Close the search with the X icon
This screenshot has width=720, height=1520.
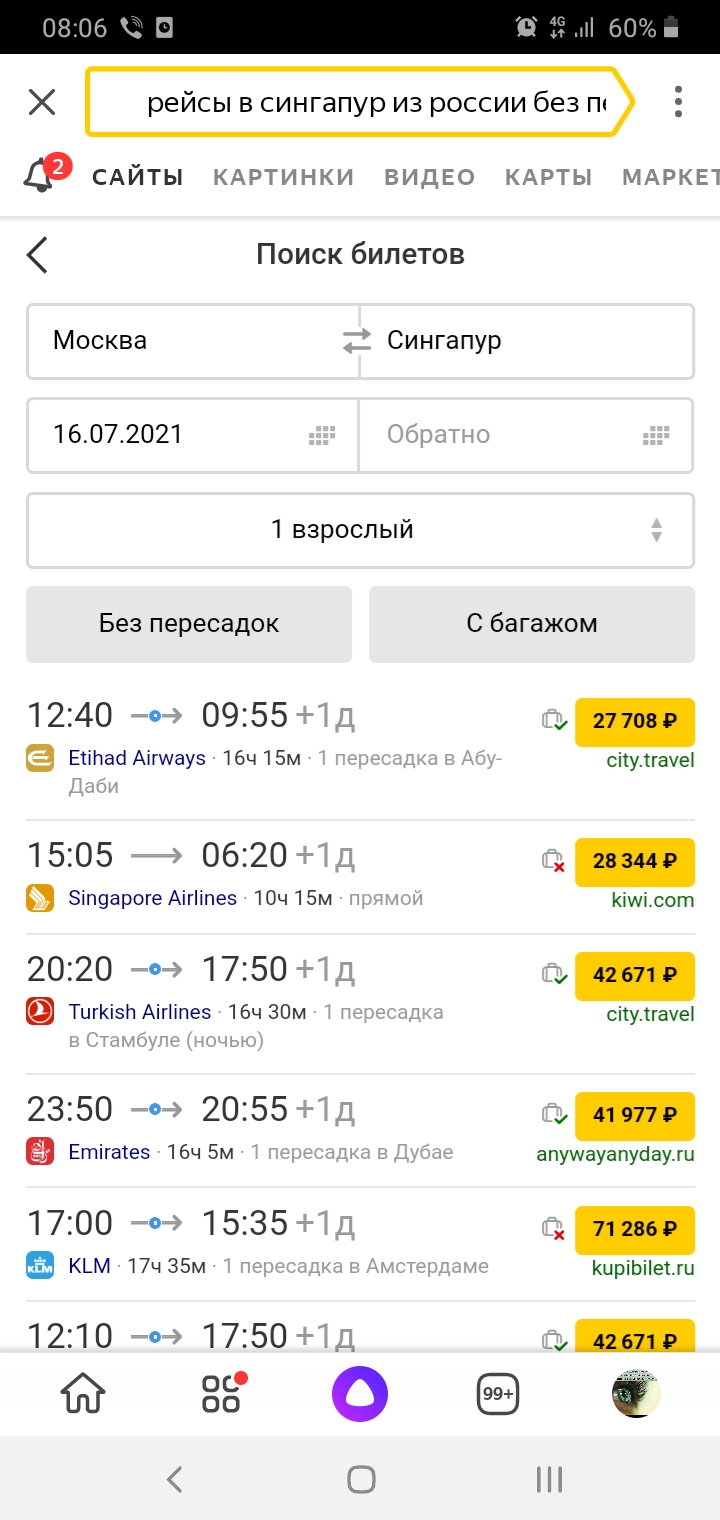pyautogui.click(x=42, y=102)
